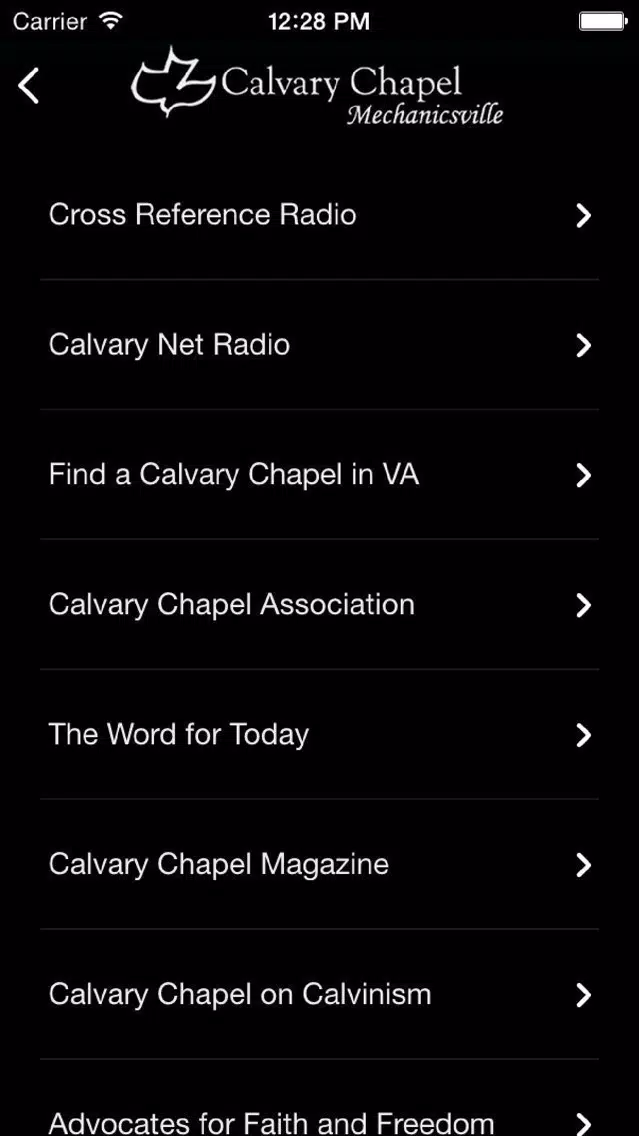Select Find a Calvary Chapel in VA
The width and height of the screenshot is (639, 1136).
(x=320, y=475)
